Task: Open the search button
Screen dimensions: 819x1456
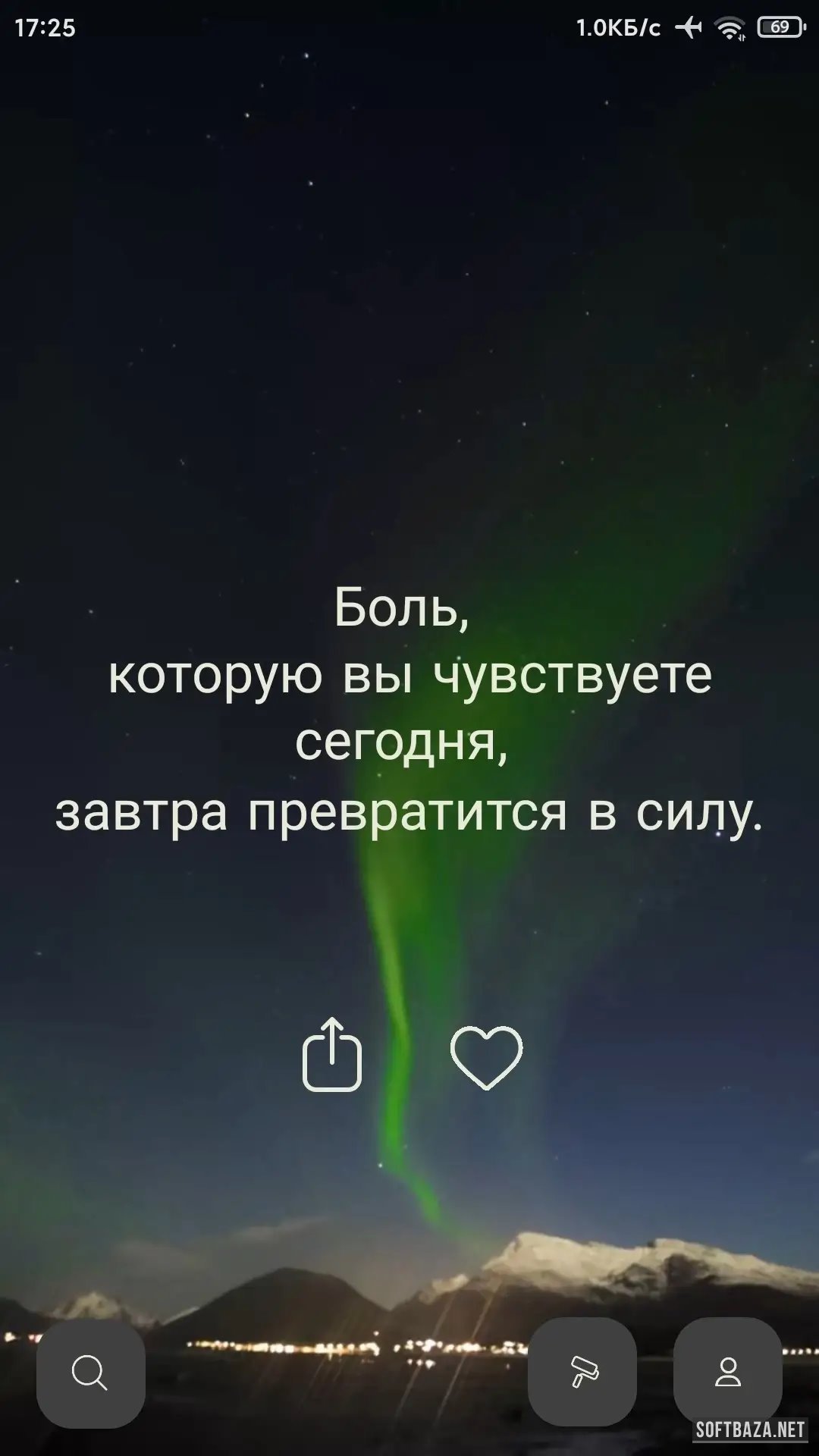Action: click(x=90, y=1373)
